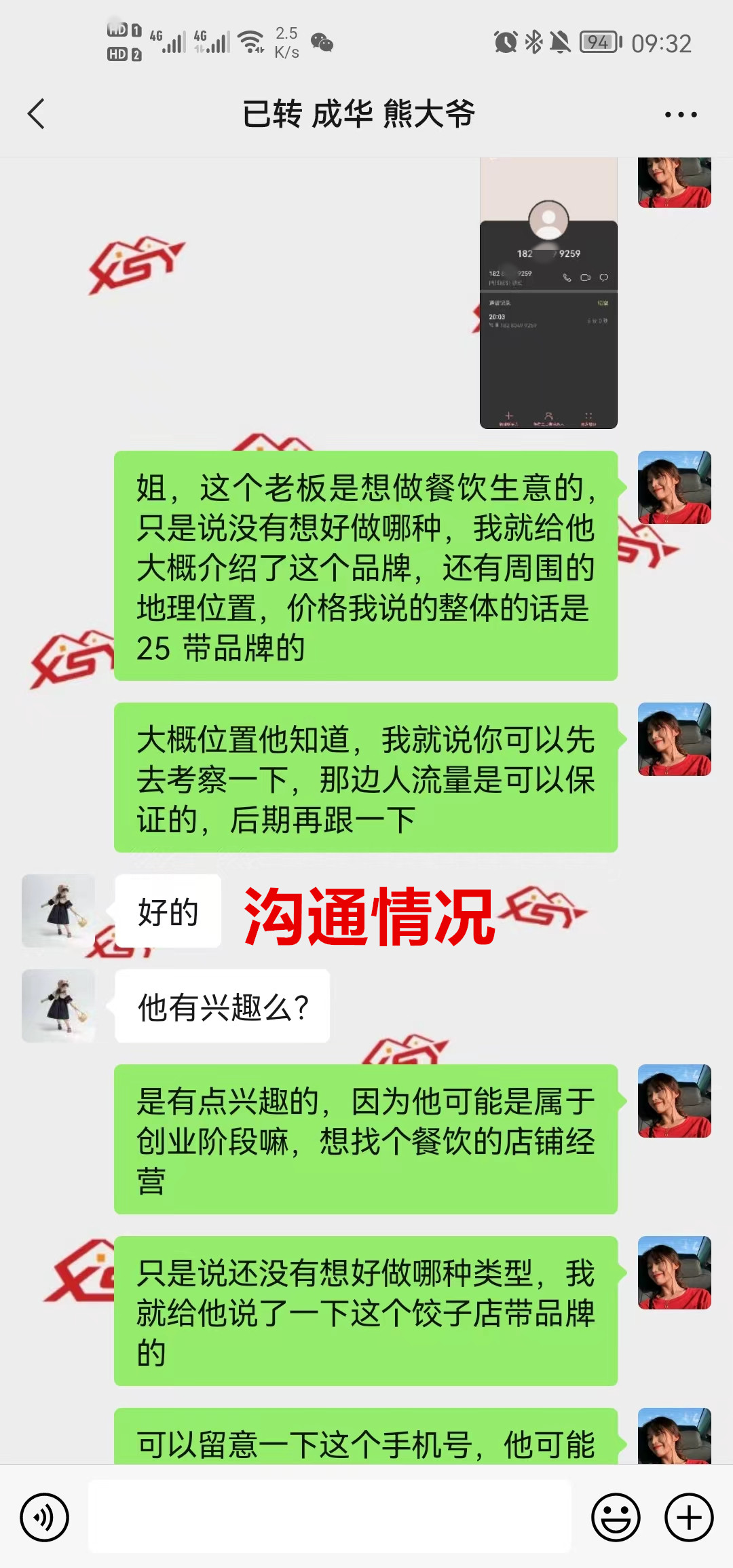Open chat info via three-dot menu

pyautogui.click(x=680, y=115)
